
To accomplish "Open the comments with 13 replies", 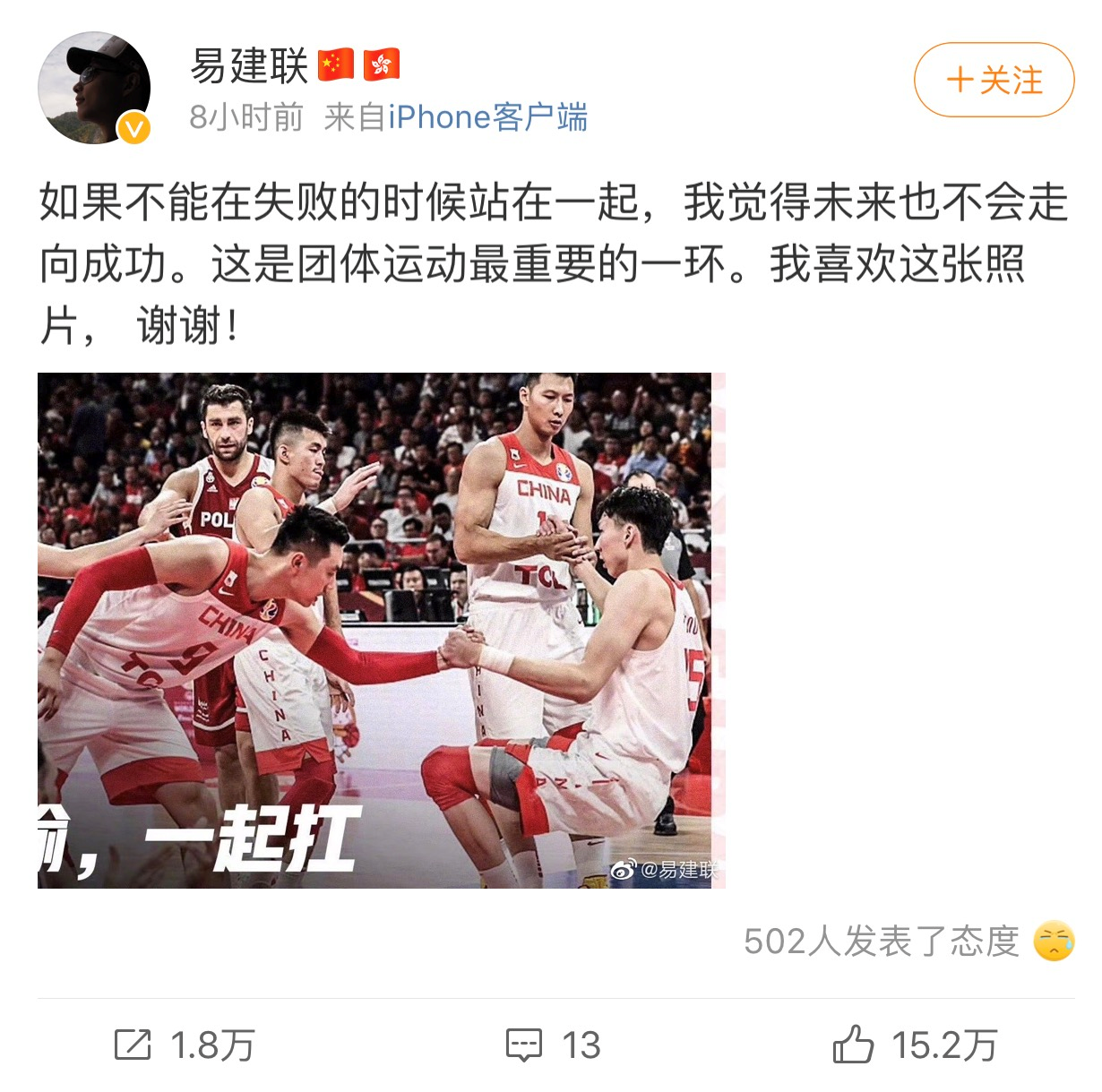I will [552, 1045].
